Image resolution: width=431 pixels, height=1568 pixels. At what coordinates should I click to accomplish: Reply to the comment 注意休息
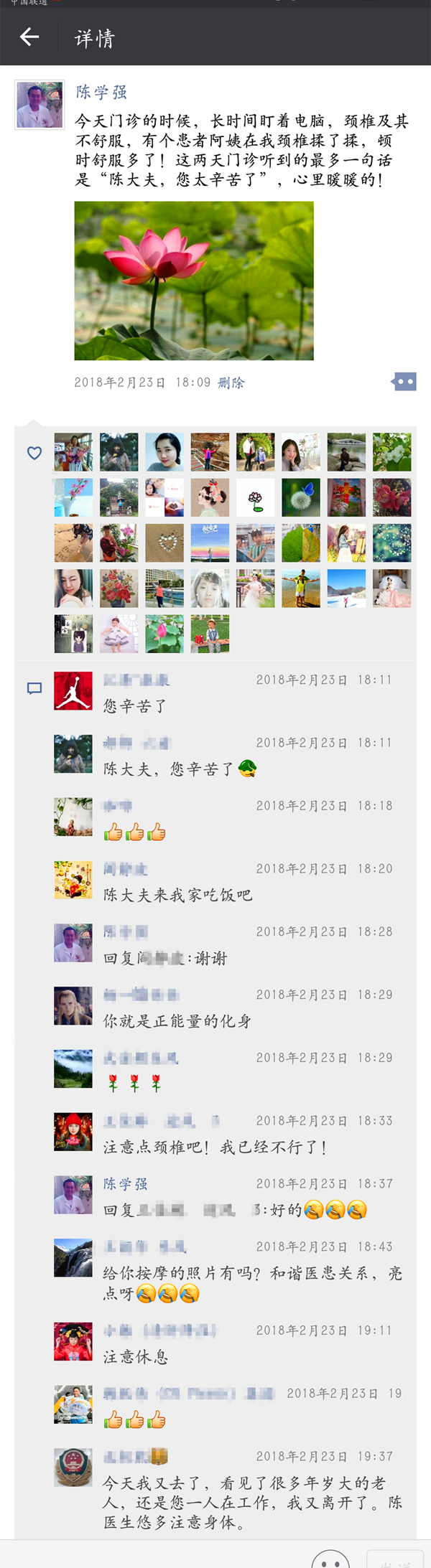click(x=135, y=1357)
